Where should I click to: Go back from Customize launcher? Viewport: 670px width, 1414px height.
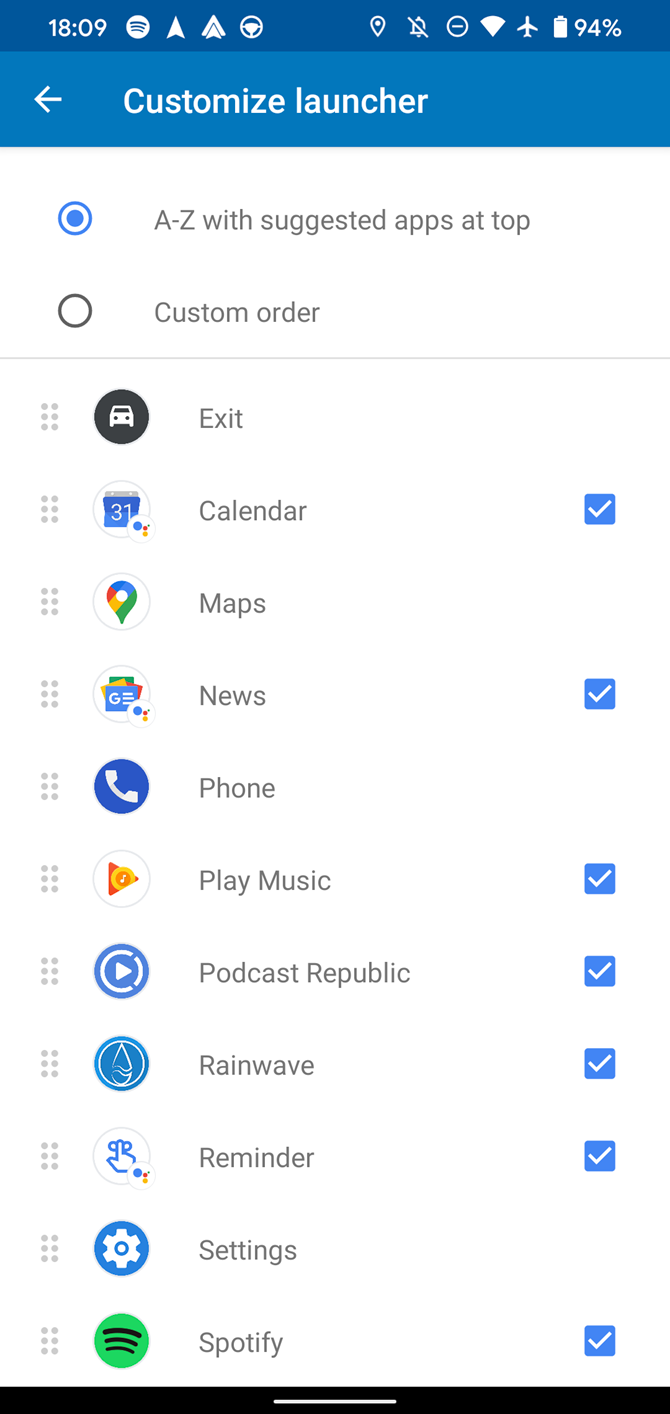tap(48, 99)
